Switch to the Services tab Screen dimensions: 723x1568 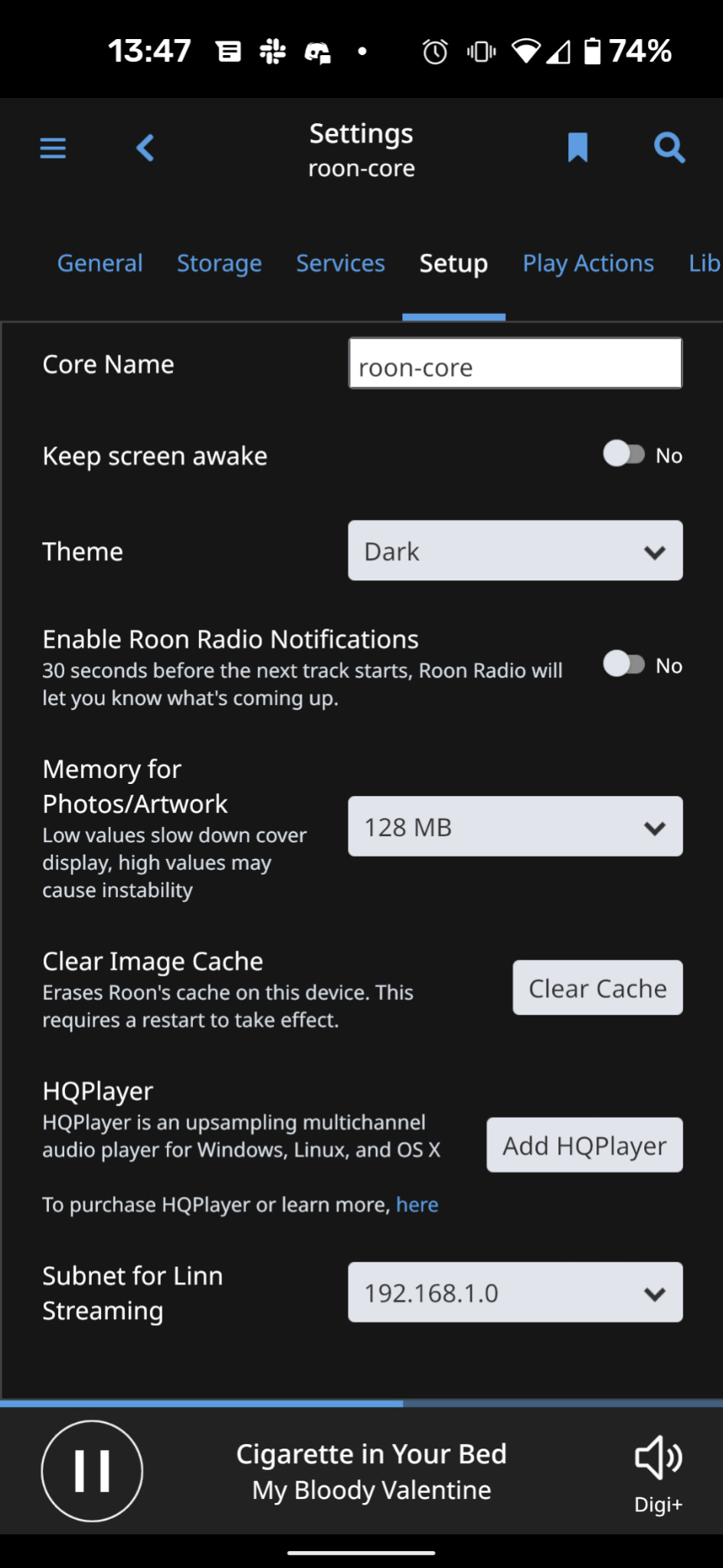(x=341, y=263)
